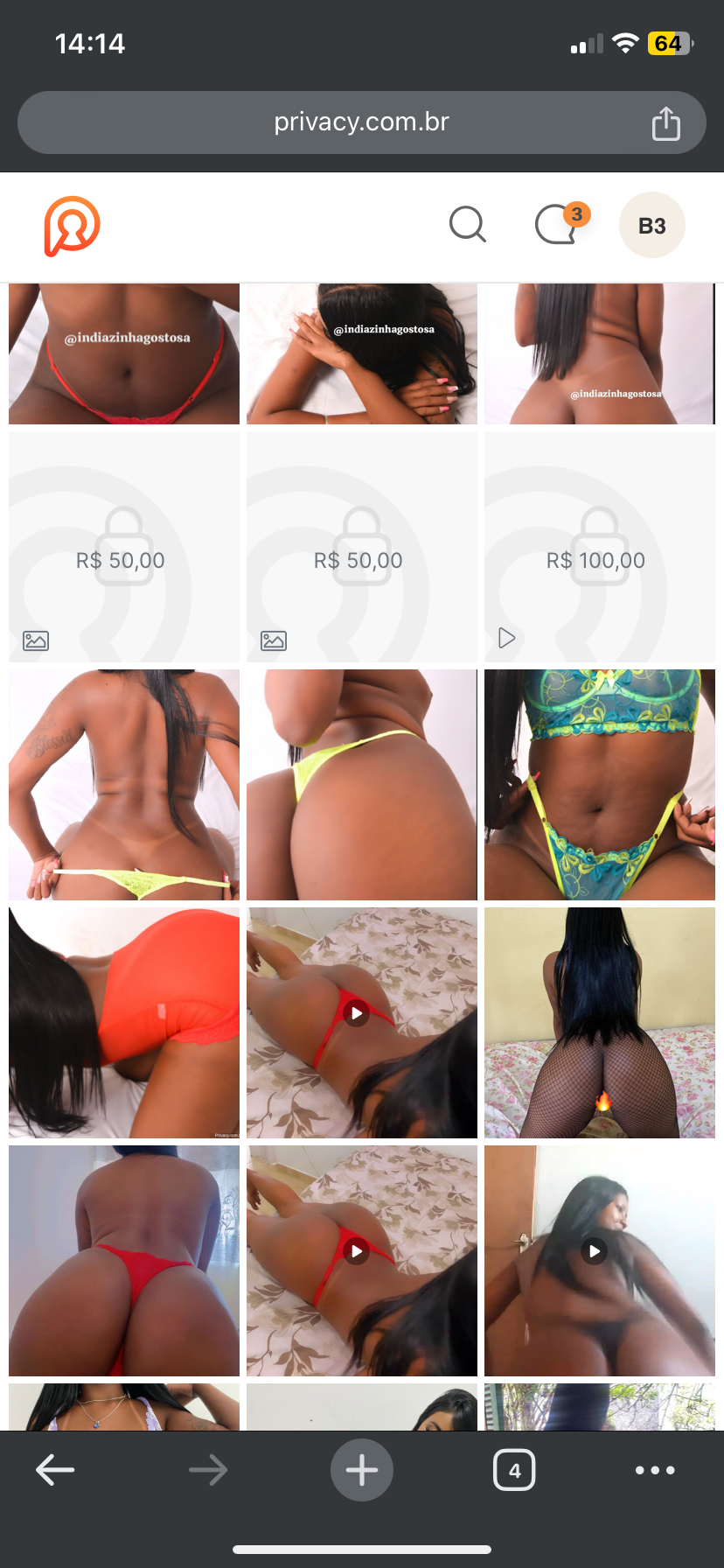724x1568 pixels.
Task: Unlock the R$ 100,00 locked video post
Action: click(599, 547)
